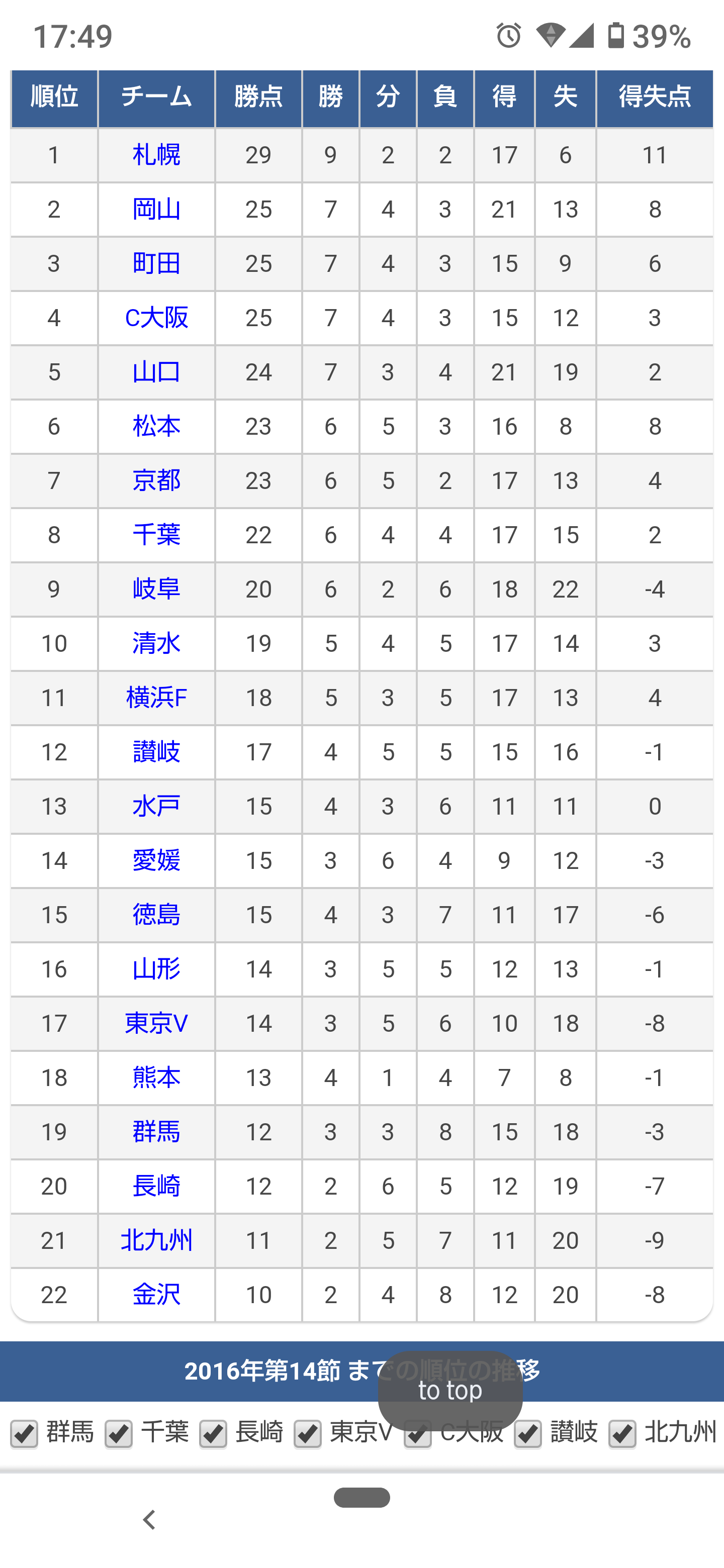Uncheck the 北九州 checkbox
The height and width of the screenshot is (1568, 724).
click(622, 1434)
